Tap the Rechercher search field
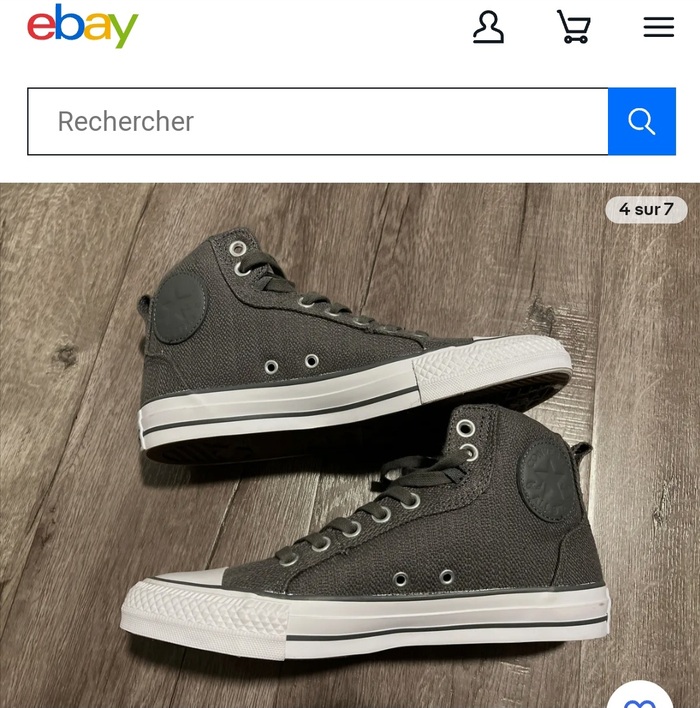The image size is (700, 708). point(317,122)
